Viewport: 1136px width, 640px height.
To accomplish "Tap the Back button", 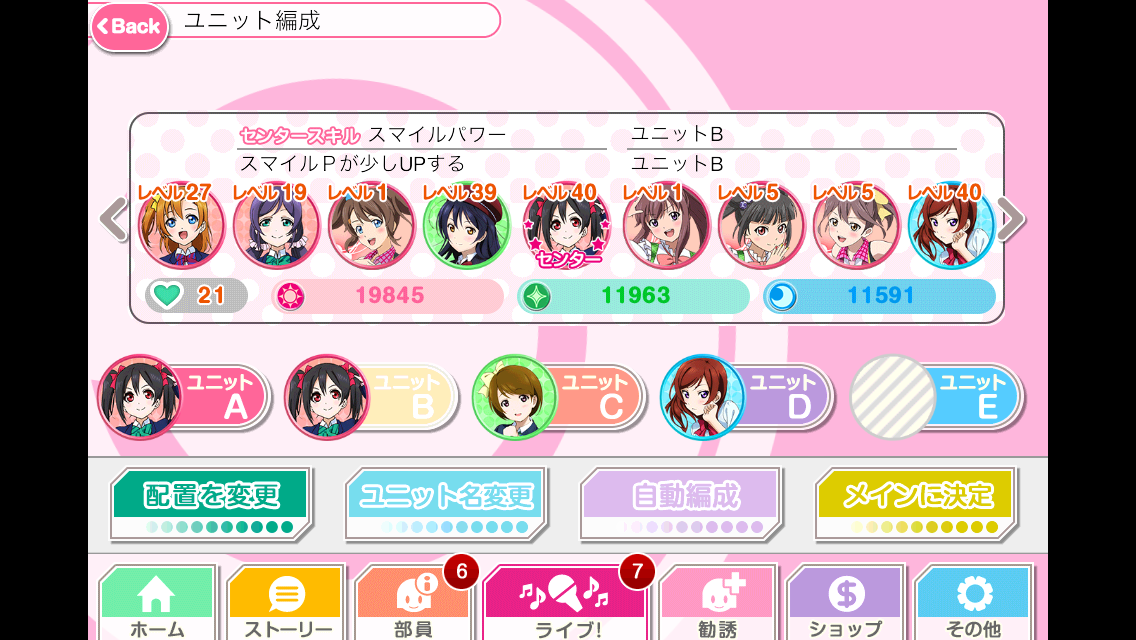I will (130, 27).
